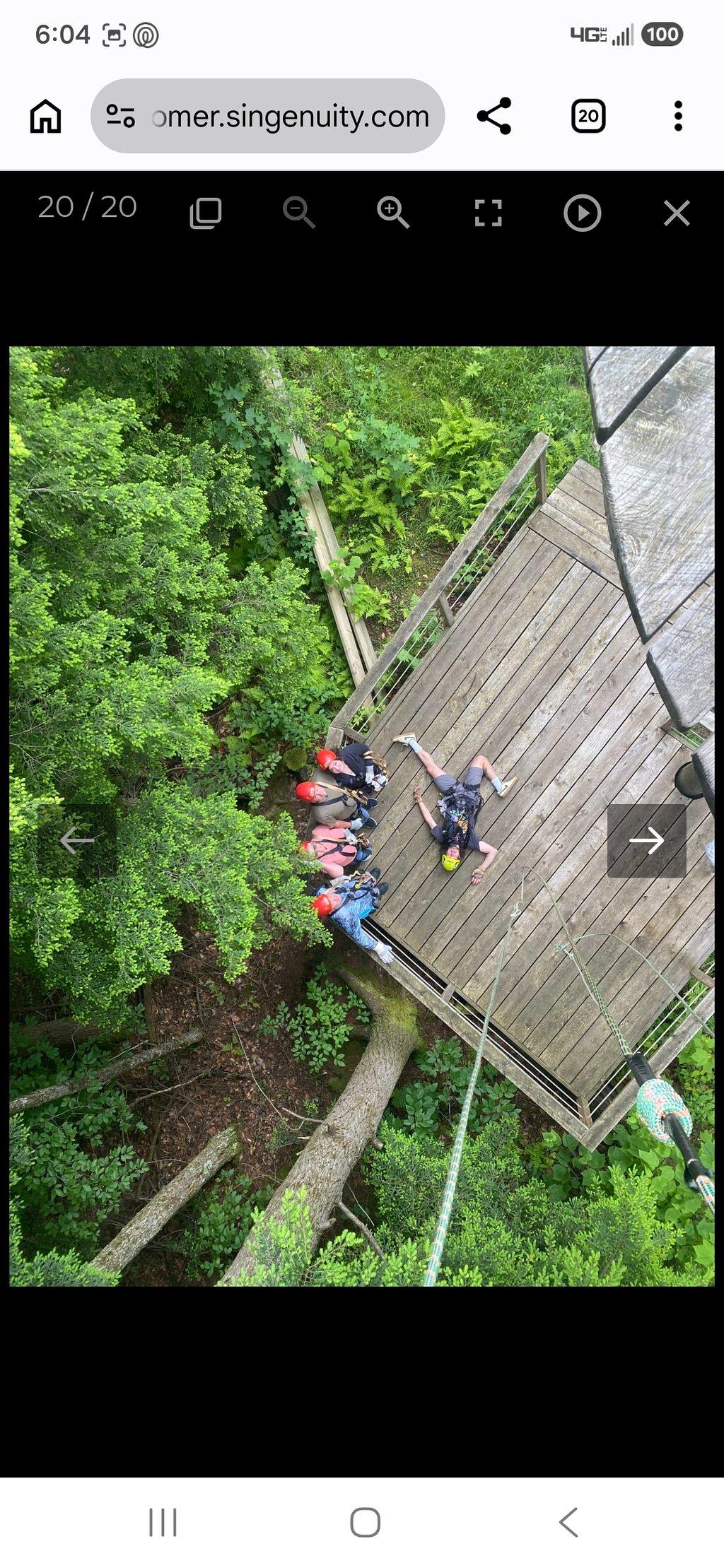Zoom in on the photo

(x=393, y=213)
